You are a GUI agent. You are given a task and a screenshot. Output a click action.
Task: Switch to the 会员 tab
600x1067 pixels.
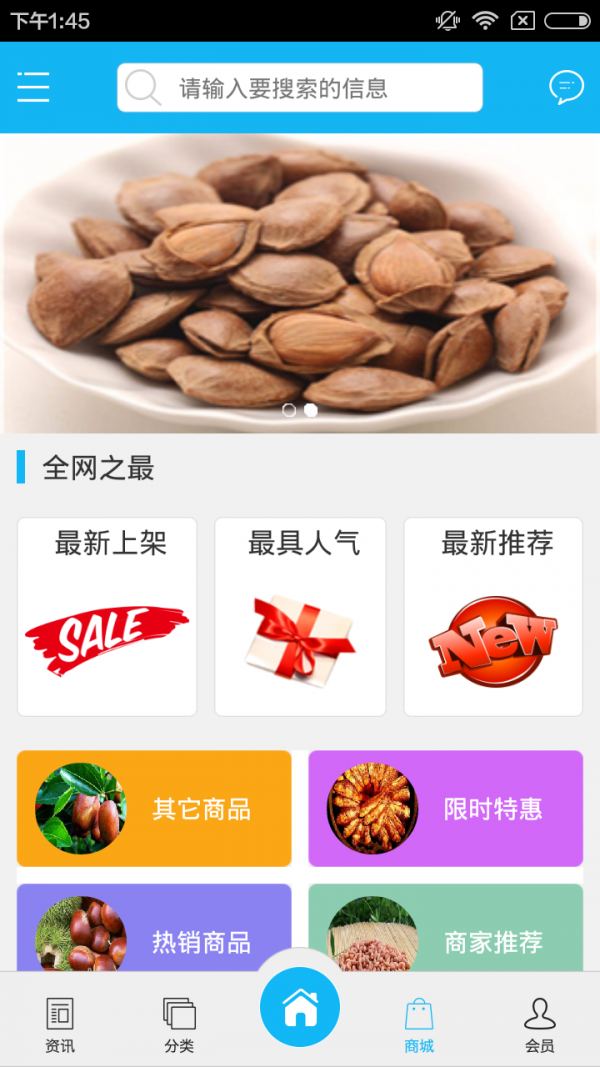click(540, 1024)
